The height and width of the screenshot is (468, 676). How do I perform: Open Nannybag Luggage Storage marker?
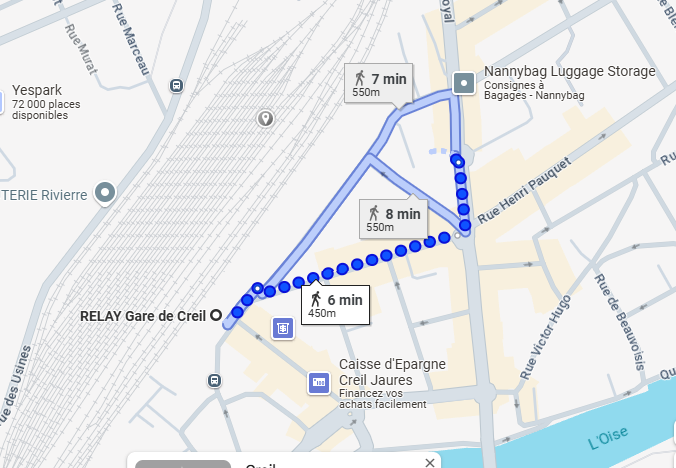464,84
